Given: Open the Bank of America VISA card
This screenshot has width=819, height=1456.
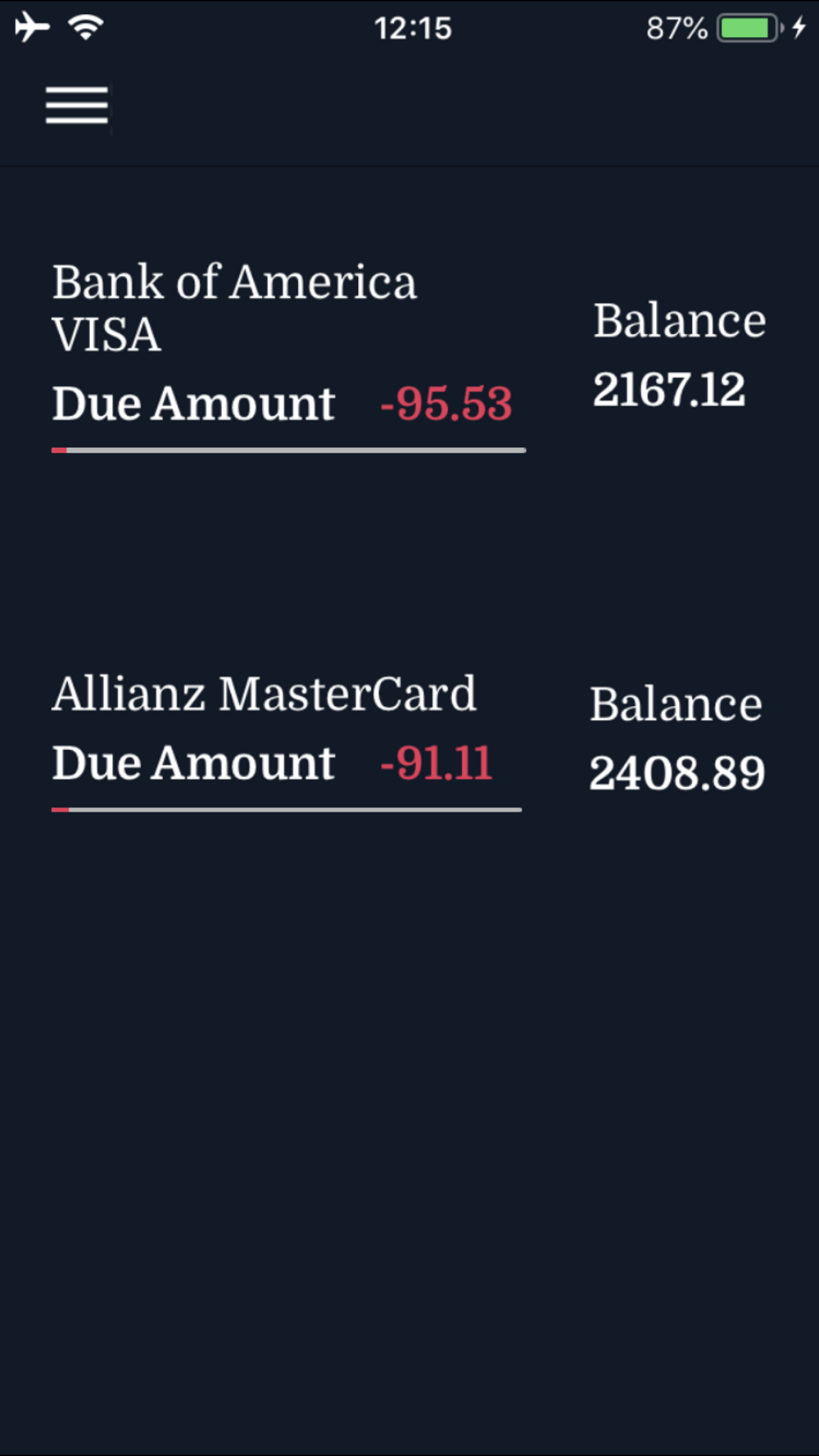Looking at the screenshot, I should click(x=409, y=355).
